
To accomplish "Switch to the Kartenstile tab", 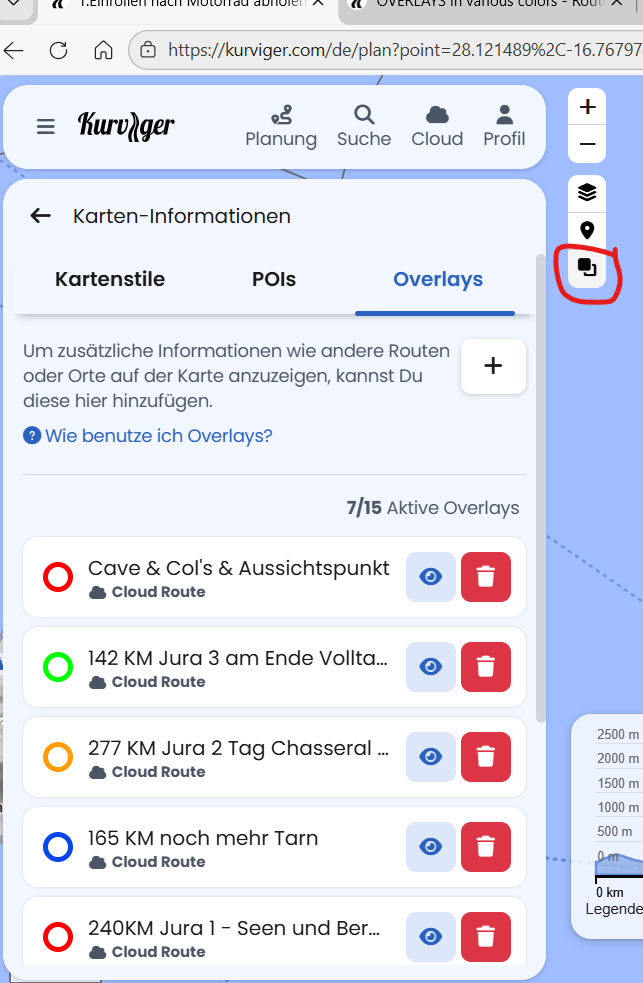I will coord(110,279).
